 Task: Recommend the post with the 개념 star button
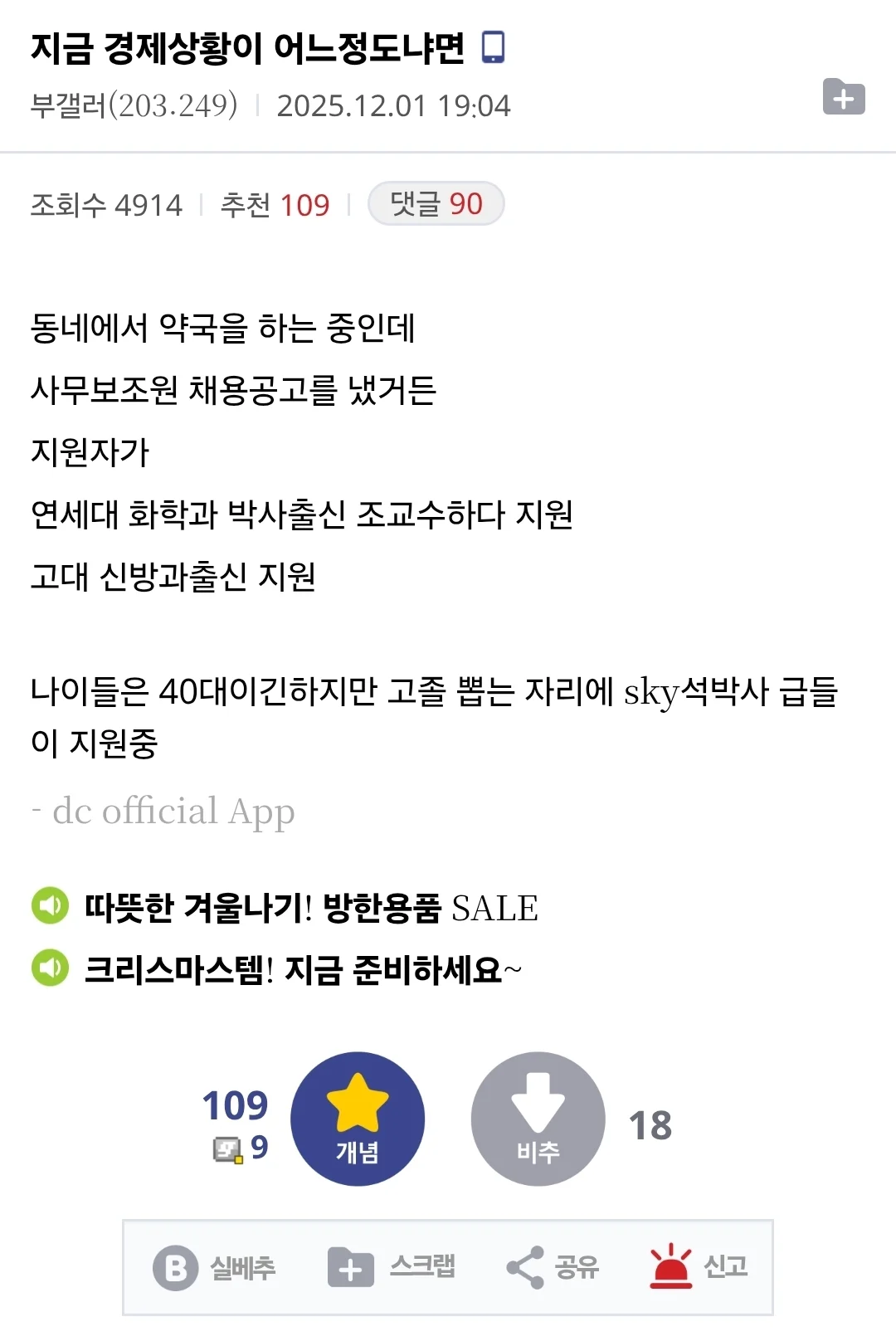coord(358,1119)
